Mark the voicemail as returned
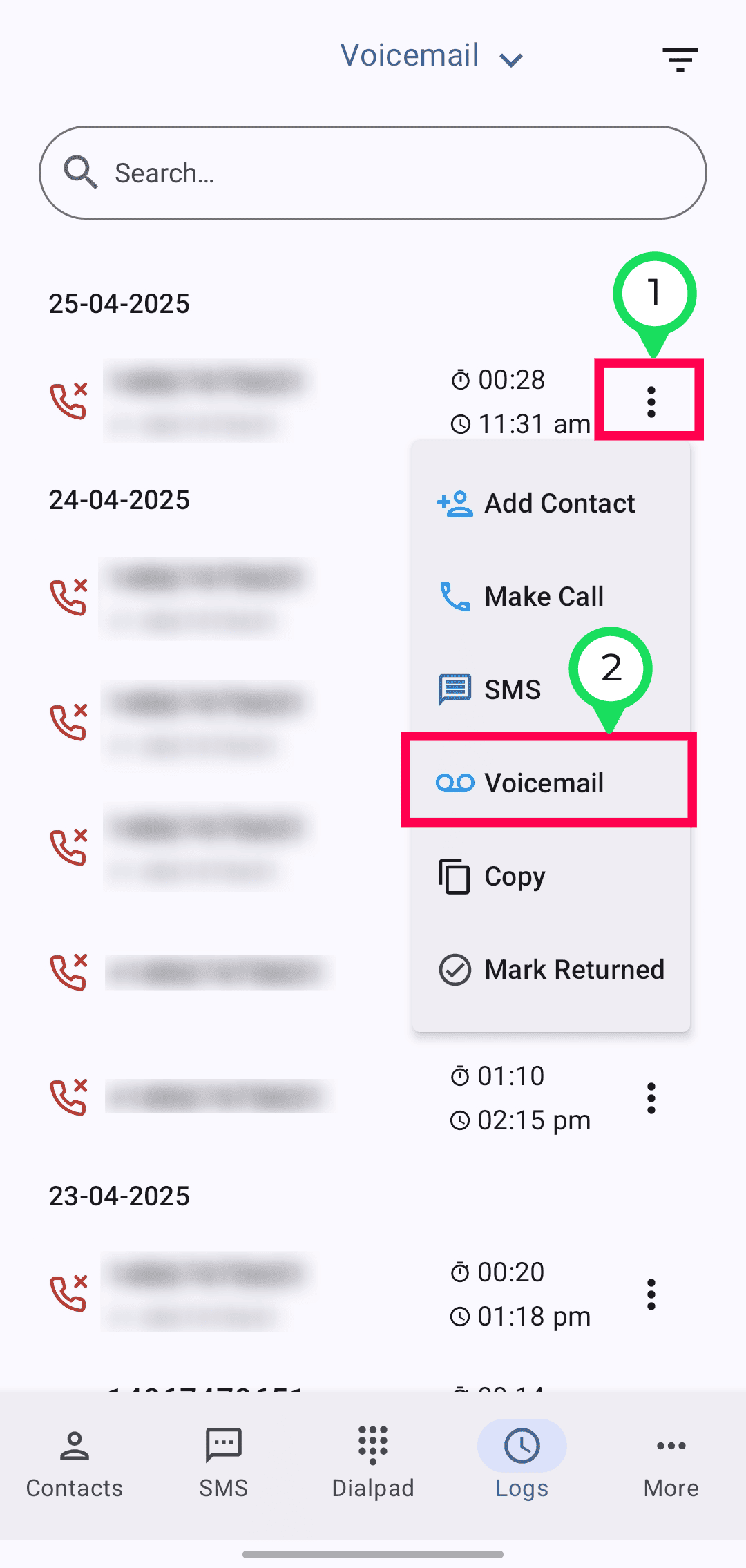The width and height of the screenshot is (746, 1568). [x=551, y=970]
